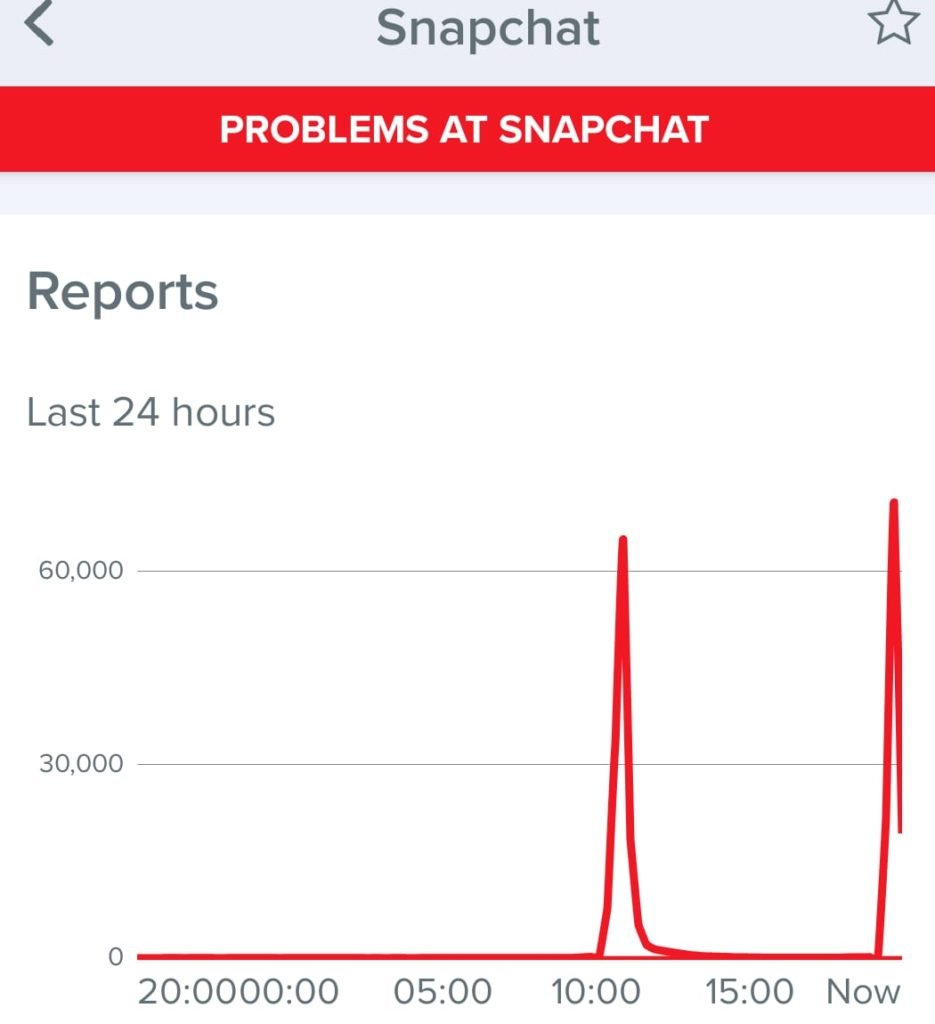Click the 30,000 gridline on the chart
Viewport: 935px width, 1024px height.
[500, 762]
